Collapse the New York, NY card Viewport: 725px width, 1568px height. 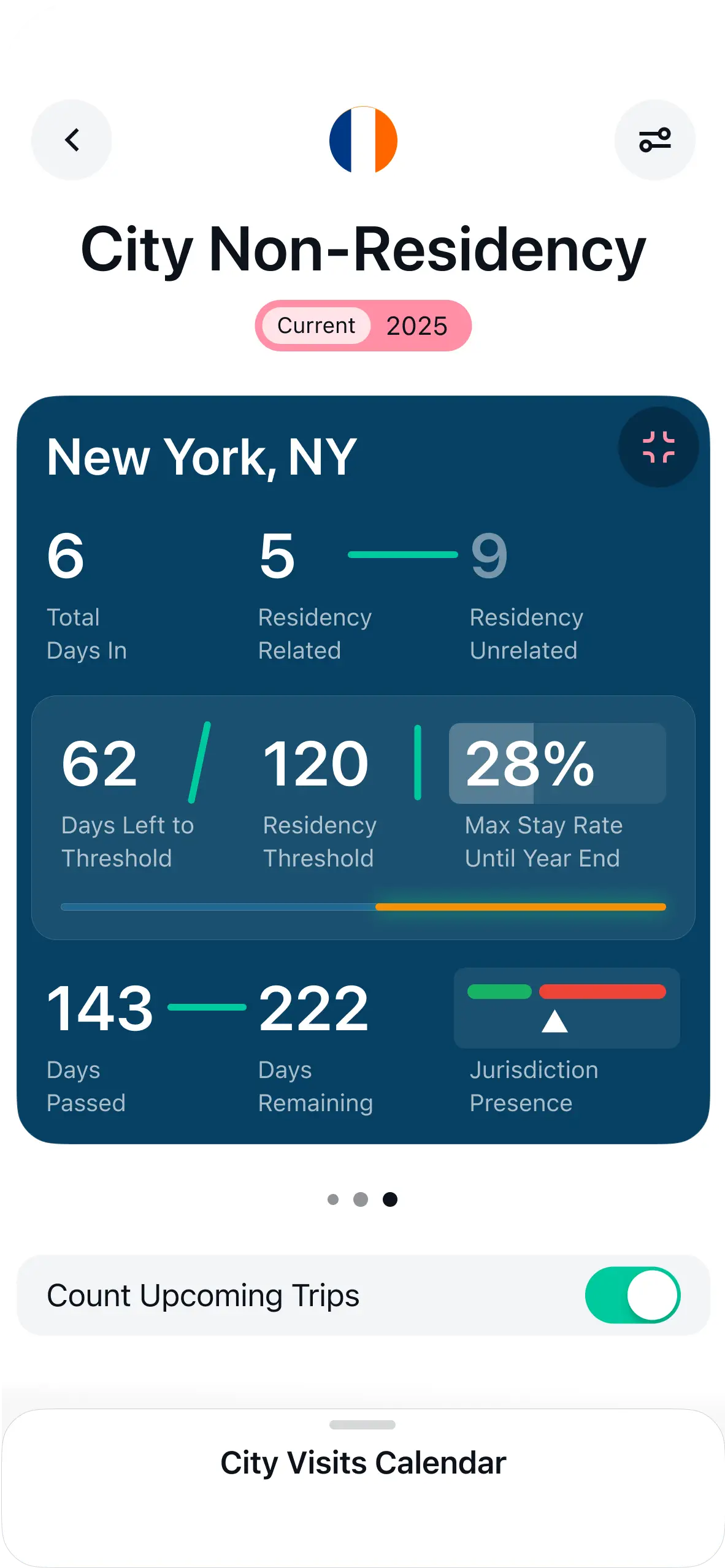coord(658,447)
